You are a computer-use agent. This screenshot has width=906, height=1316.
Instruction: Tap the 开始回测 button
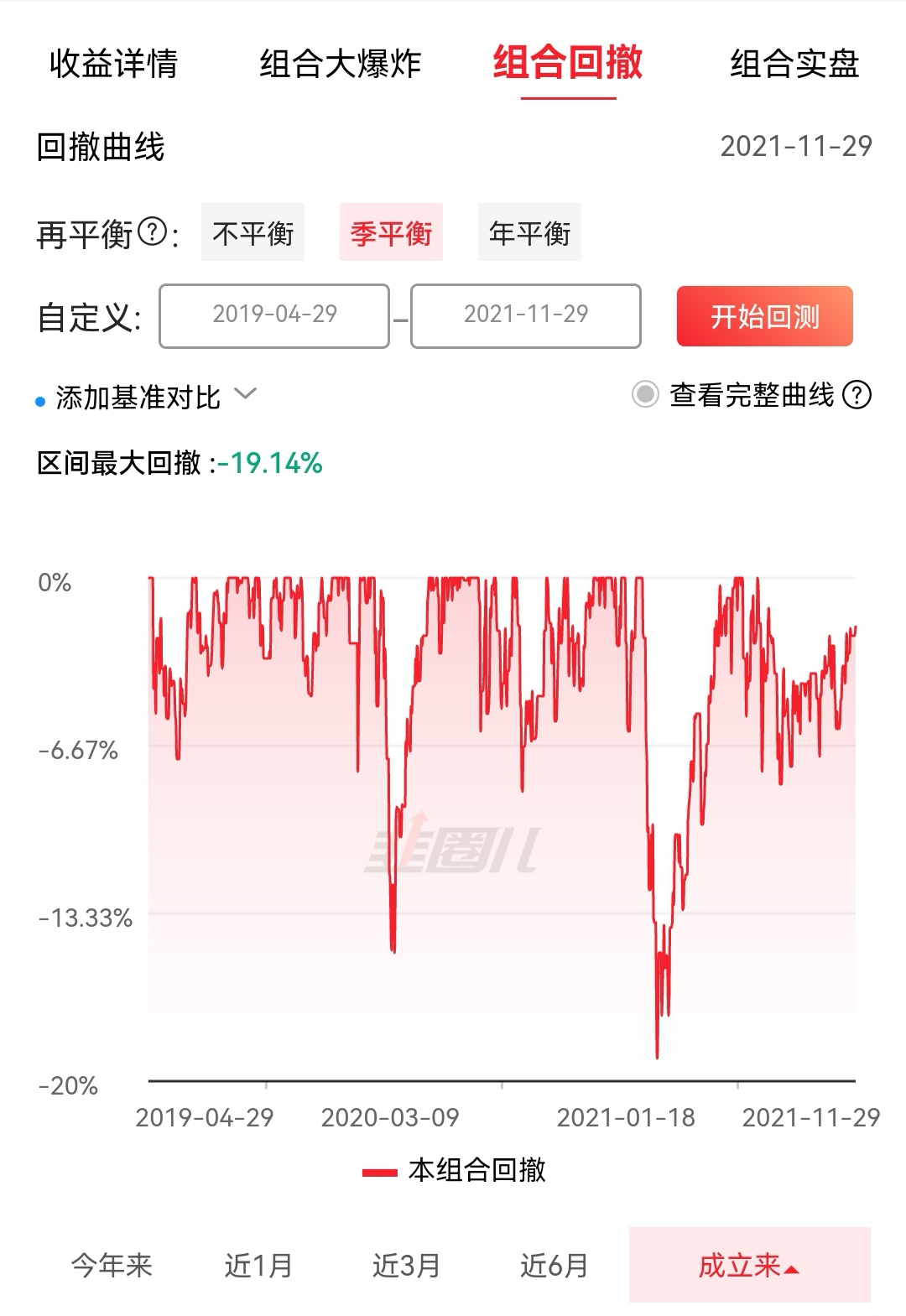point(764,316)
